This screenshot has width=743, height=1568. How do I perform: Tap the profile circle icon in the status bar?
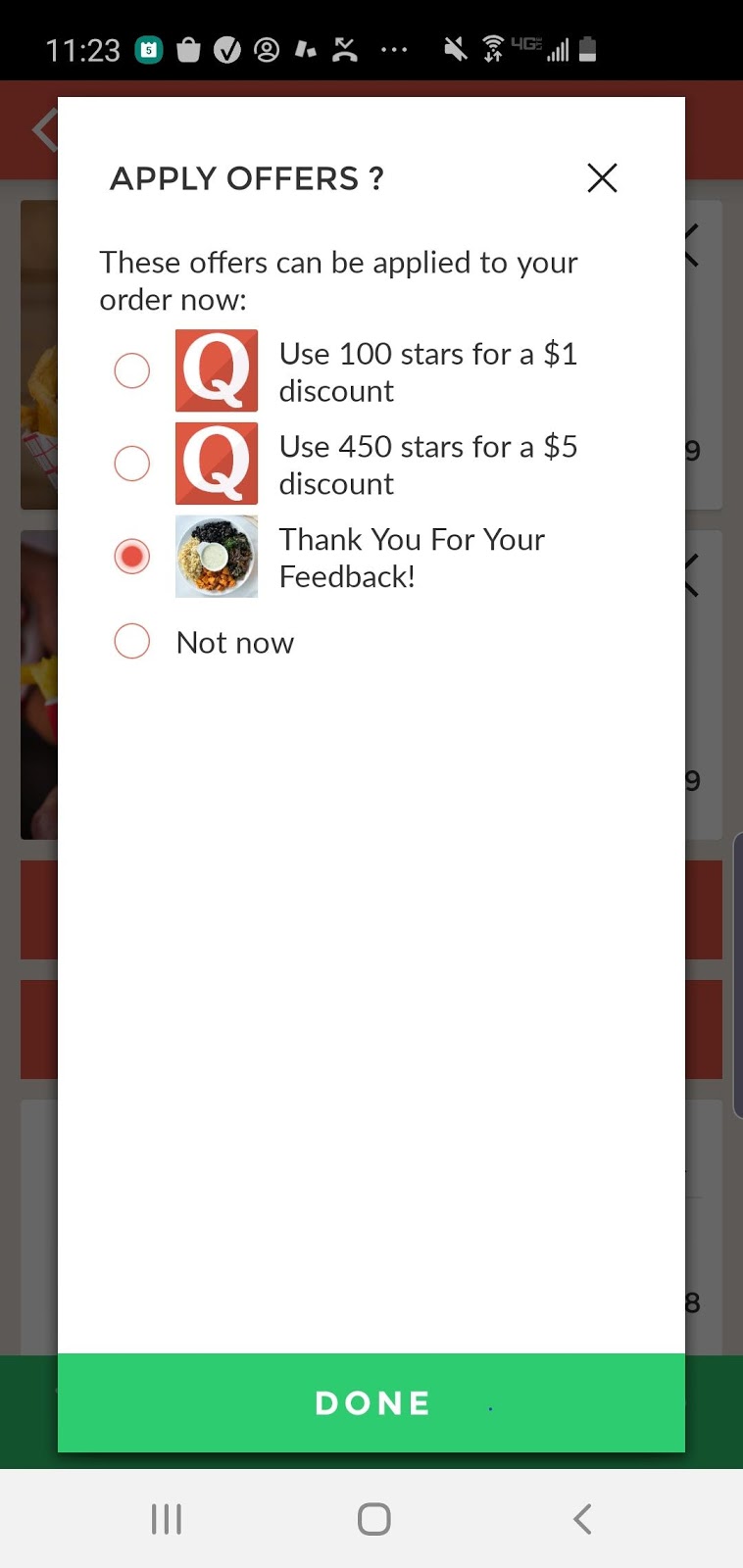click(267, 49)
